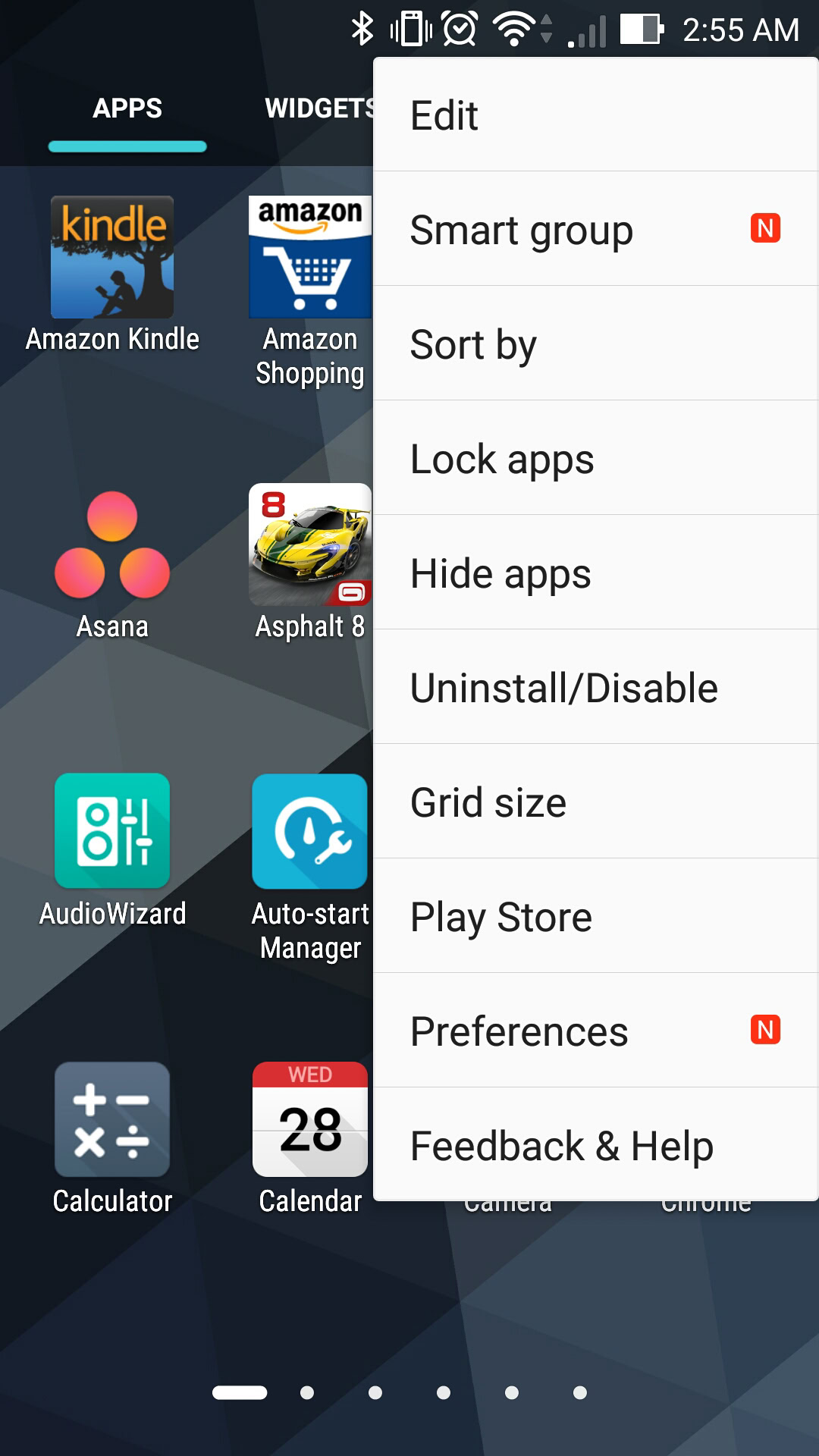Tap the Uninstall/Disable option
The image size is (819, 1456).
[595, 688]
